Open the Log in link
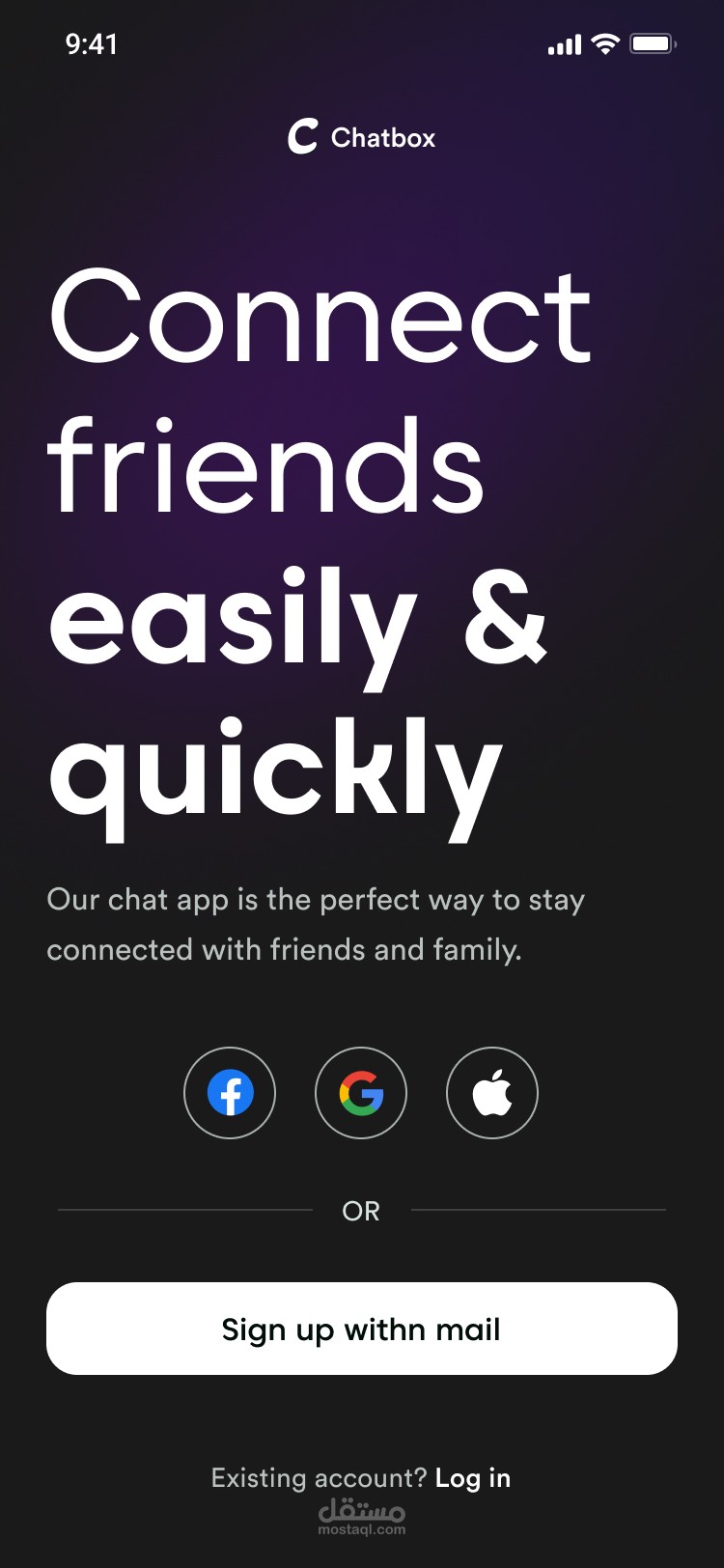The width and height of the screenshot is (724, 1568). (x=473, y=1478)
